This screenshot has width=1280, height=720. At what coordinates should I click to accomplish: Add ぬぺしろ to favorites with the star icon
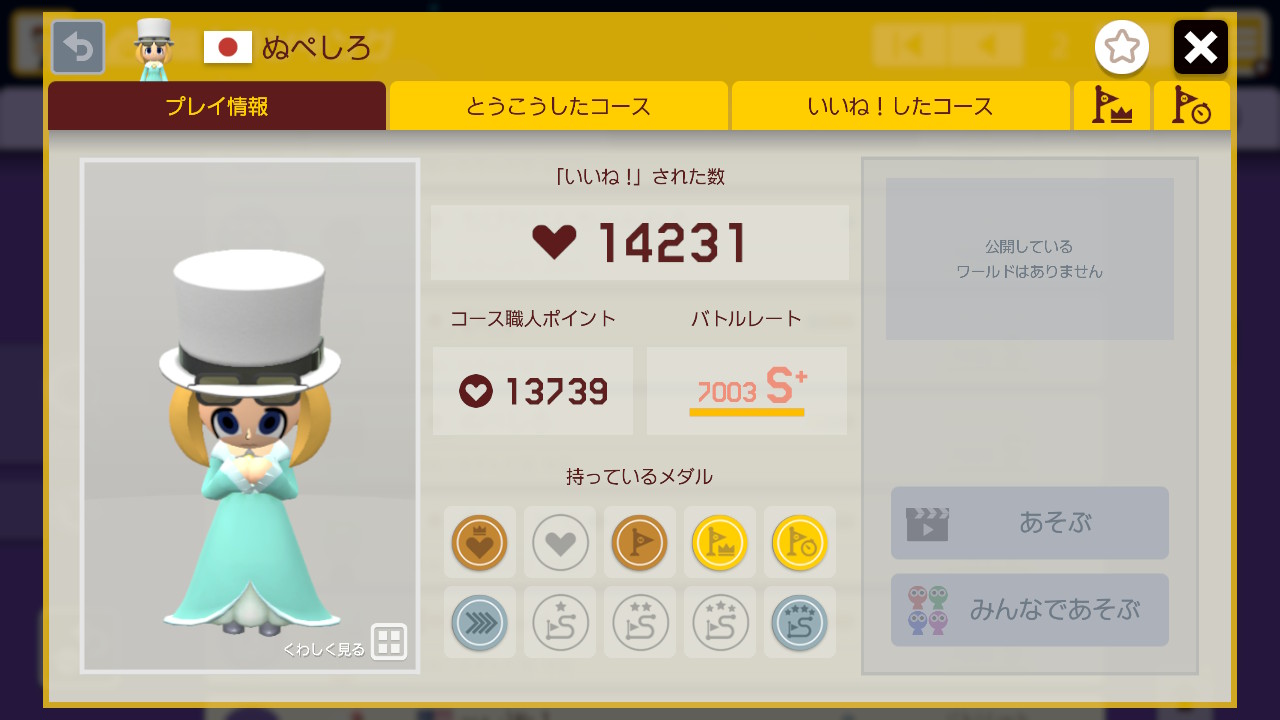[x=1121, y=47]
